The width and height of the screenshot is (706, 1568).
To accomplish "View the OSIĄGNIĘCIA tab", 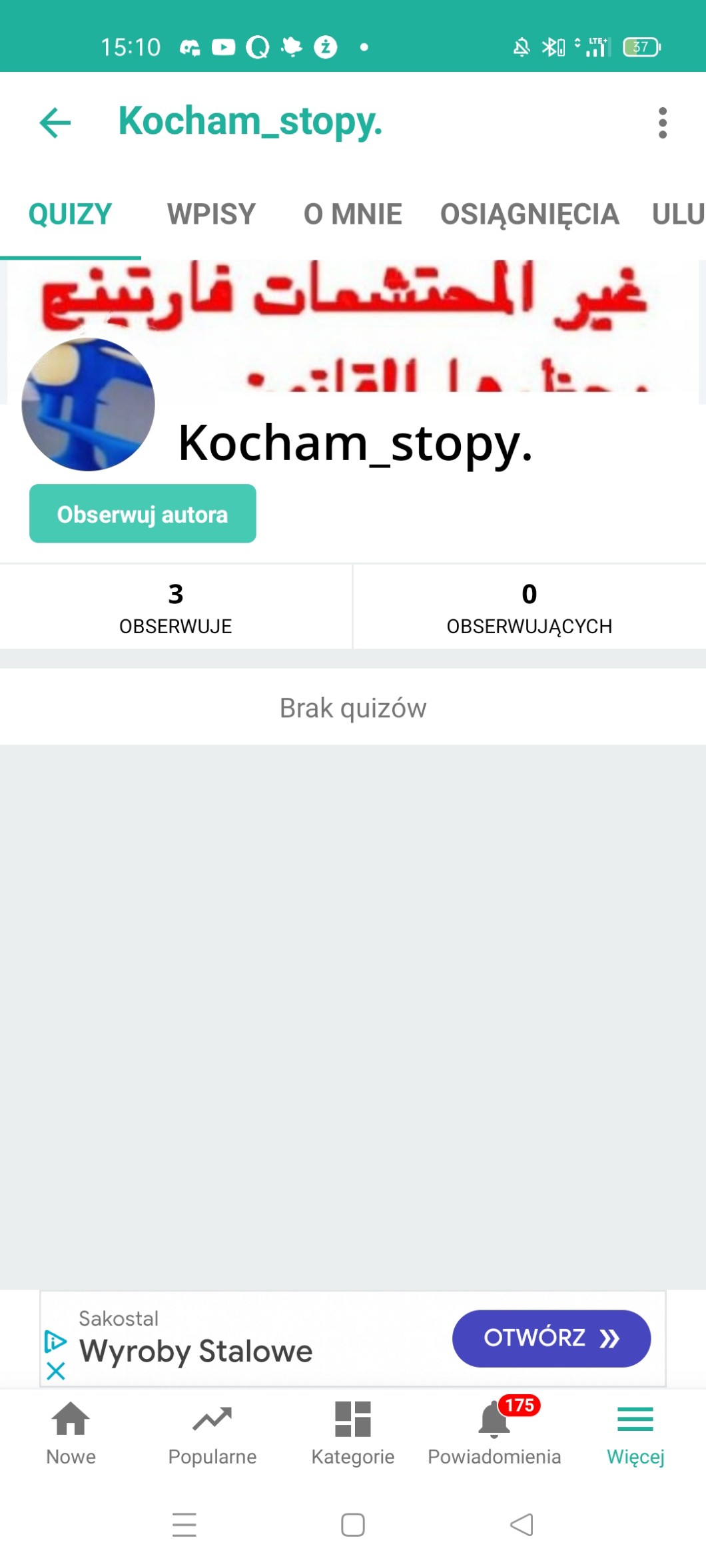I will (x=529, y=214).
